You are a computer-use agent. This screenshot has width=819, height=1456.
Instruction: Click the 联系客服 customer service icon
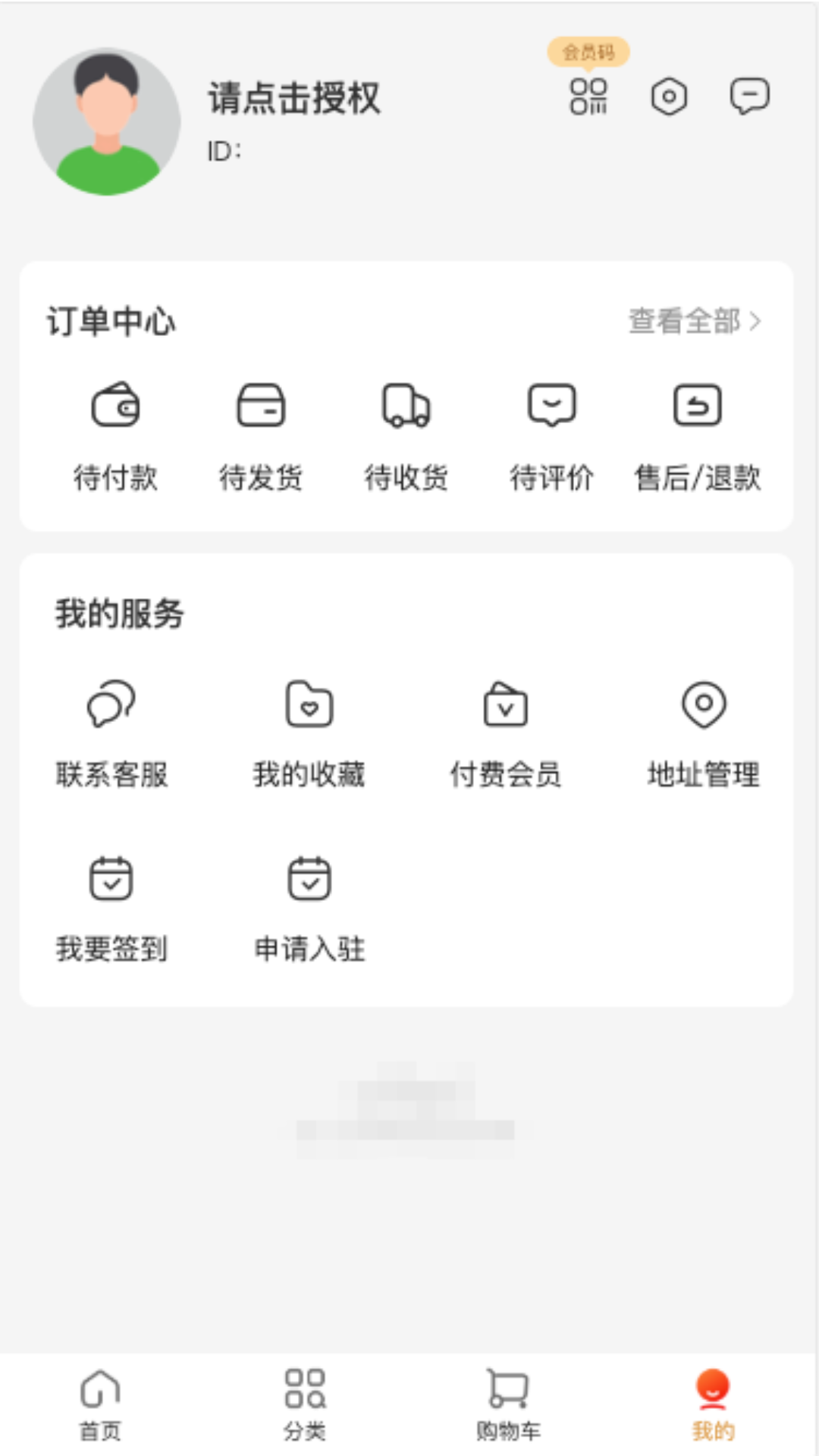(x=112, y=705)
